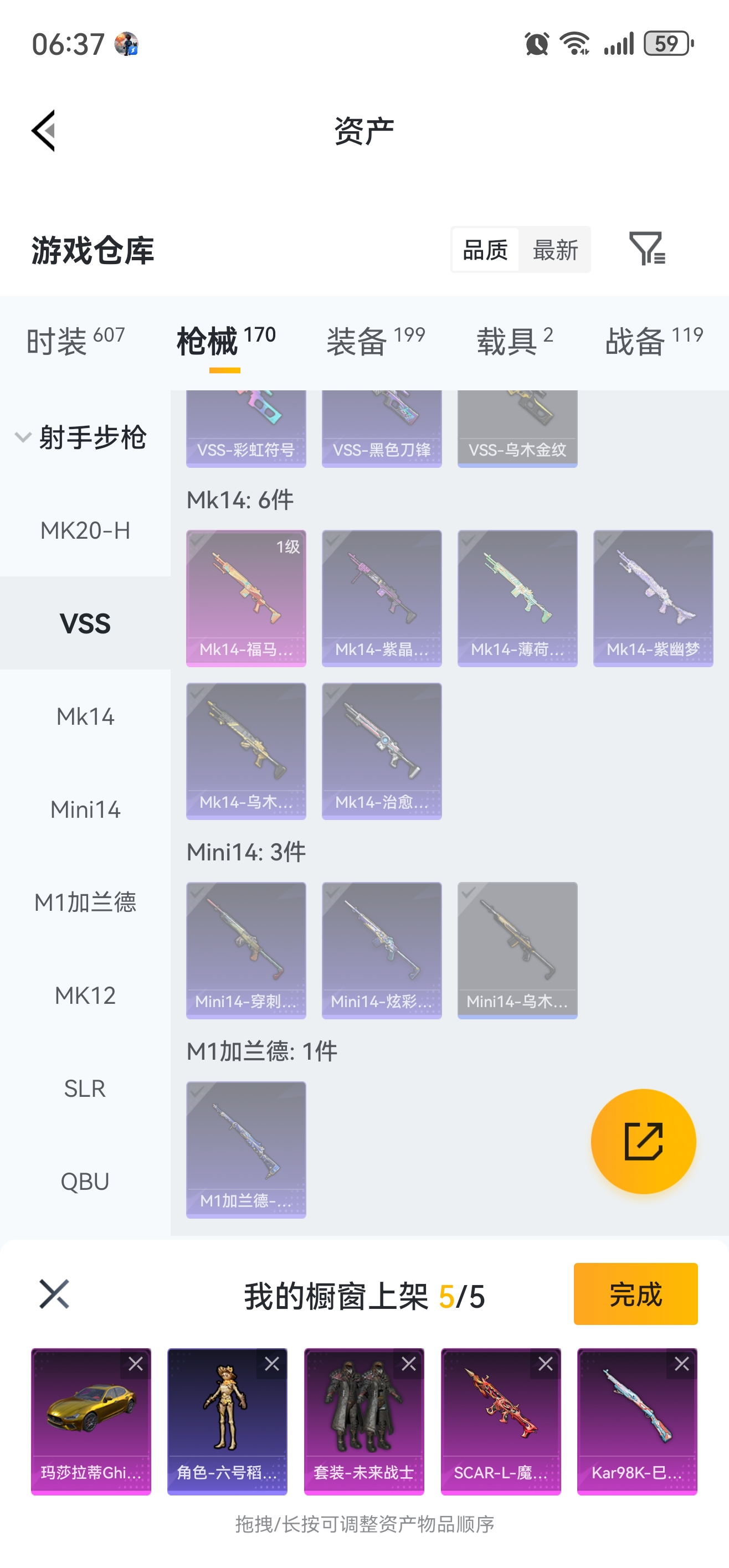
Task: Select MK20-H in the side list
Action: point(85,530)
